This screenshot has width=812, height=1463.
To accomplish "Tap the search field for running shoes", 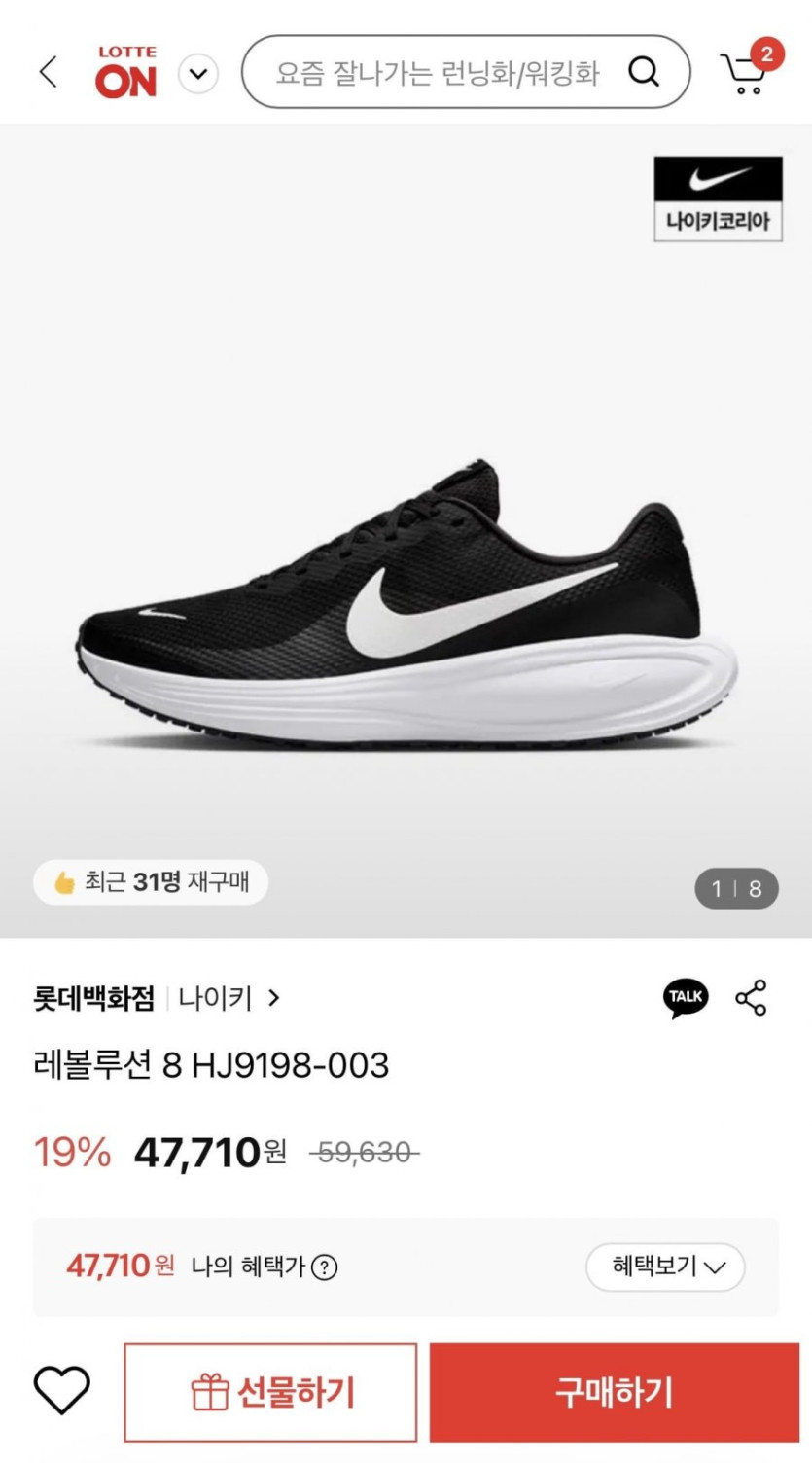I will click(x=438, y=73).
